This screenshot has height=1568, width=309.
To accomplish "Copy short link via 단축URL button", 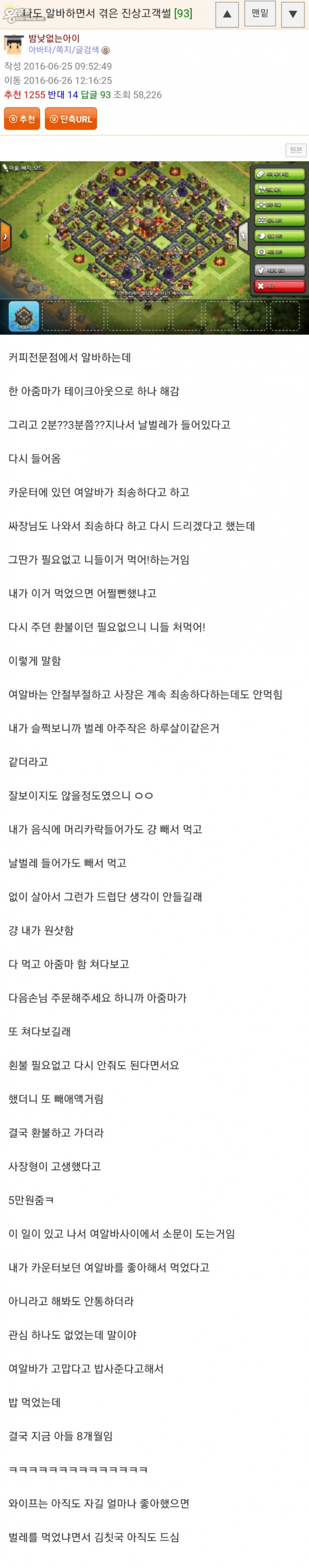I will pyautogui.click(x=71, y=119).
